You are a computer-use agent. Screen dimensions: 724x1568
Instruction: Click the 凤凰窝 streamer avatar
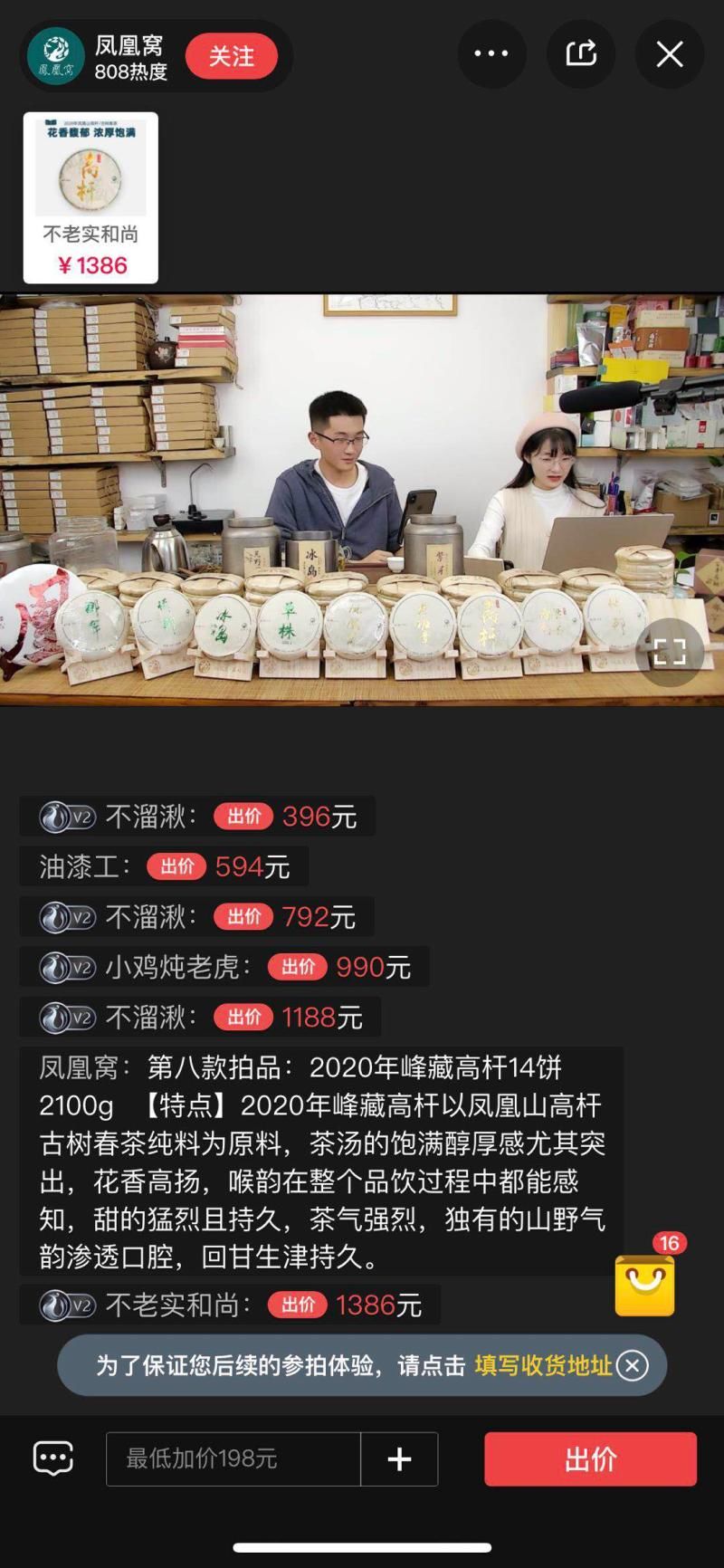(x=56, y=54)
